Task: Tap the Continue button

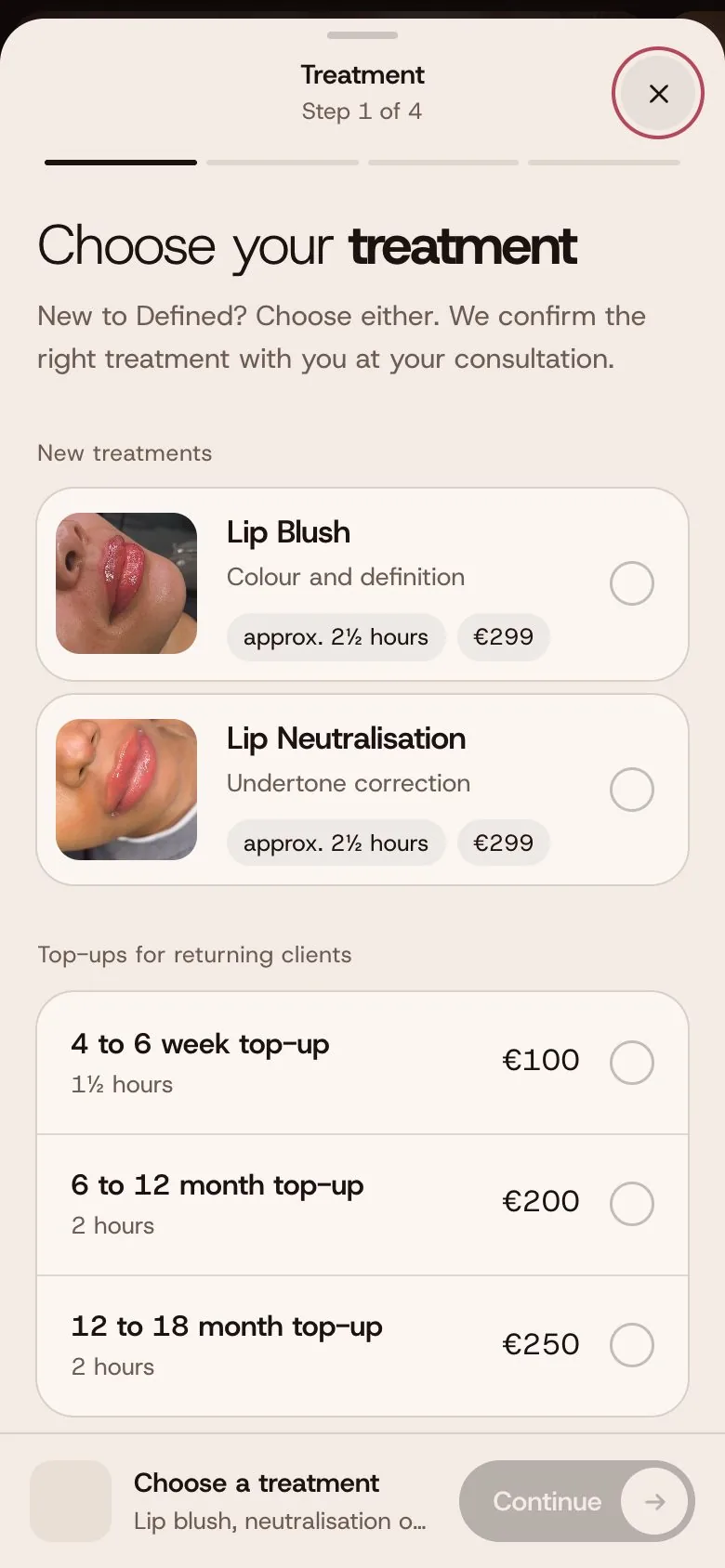Action: click(x=577, y=1501)
